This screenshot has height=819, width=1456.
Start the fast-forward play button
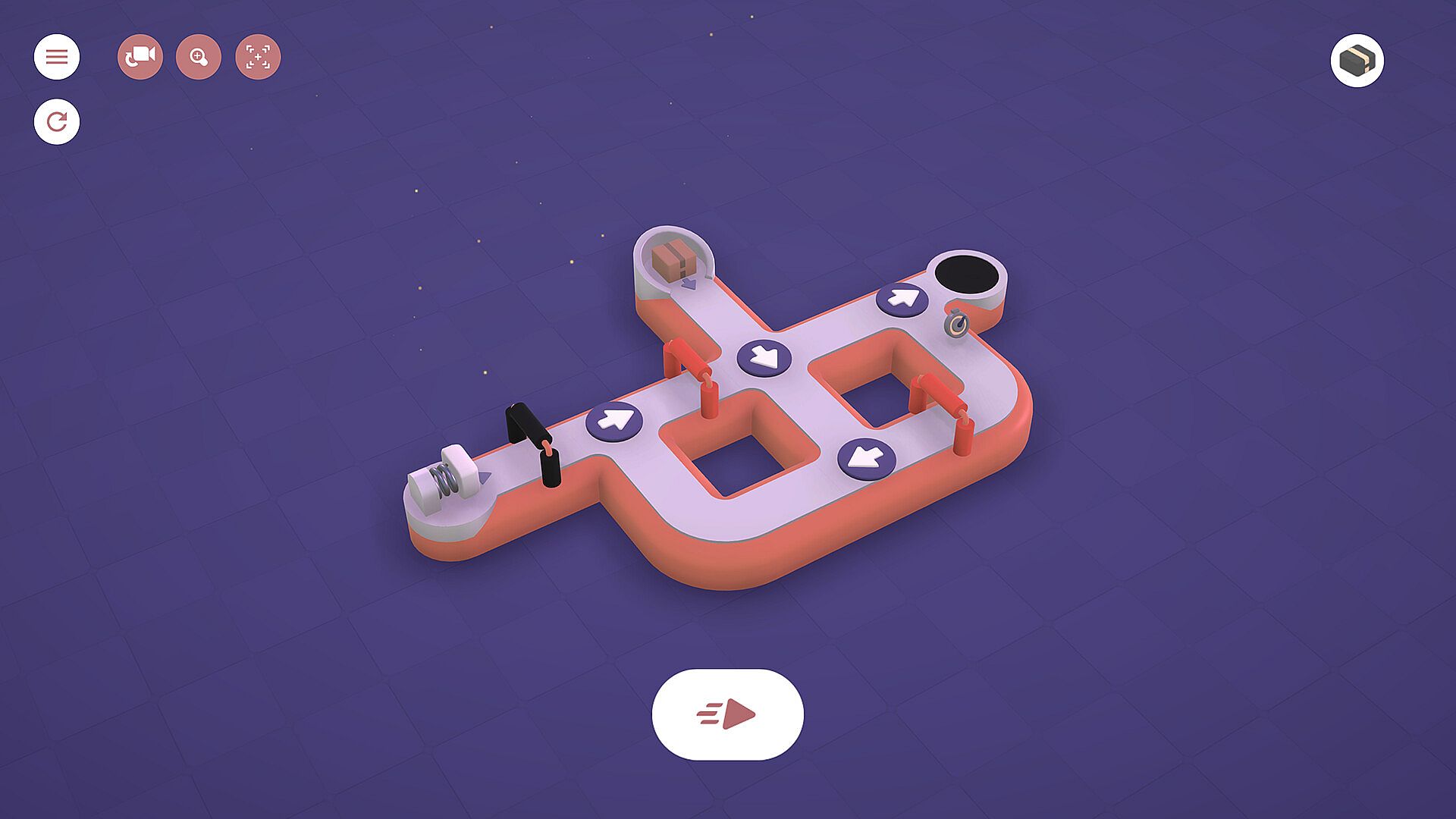[x=727, y=714]
